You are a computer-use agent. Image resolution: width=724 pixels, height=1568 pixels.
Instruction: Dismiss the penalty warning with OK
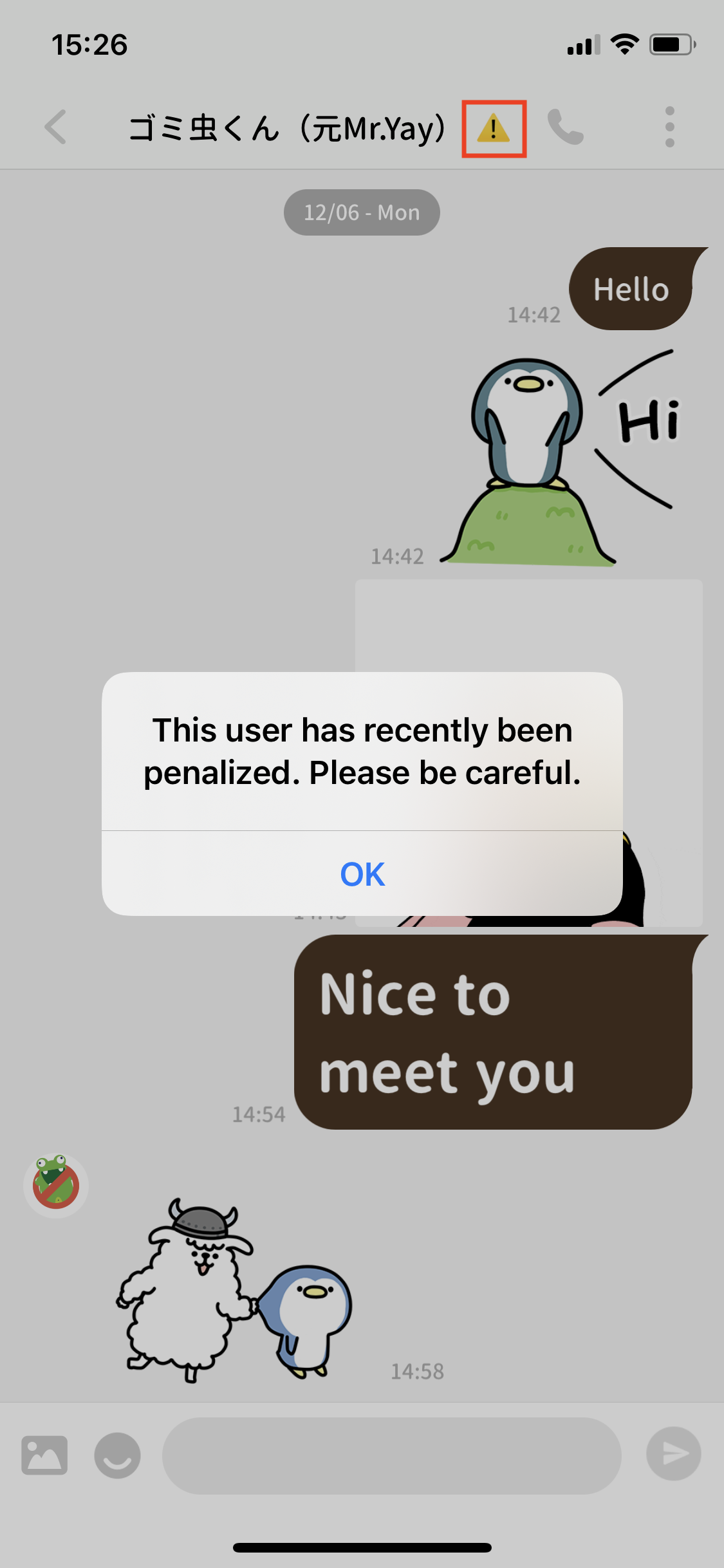(362, 873)
